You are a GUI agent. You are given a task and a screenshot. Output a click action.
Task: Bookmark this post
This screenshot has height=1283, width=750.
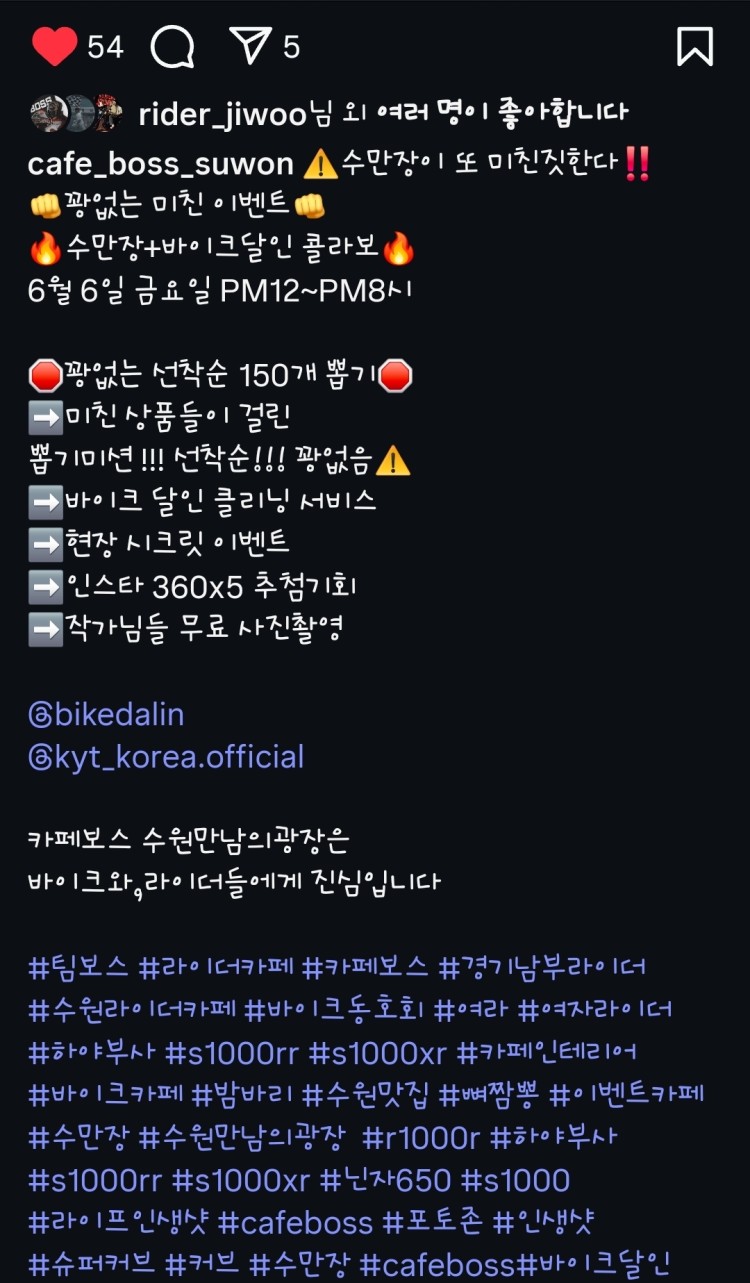(694, 46)
